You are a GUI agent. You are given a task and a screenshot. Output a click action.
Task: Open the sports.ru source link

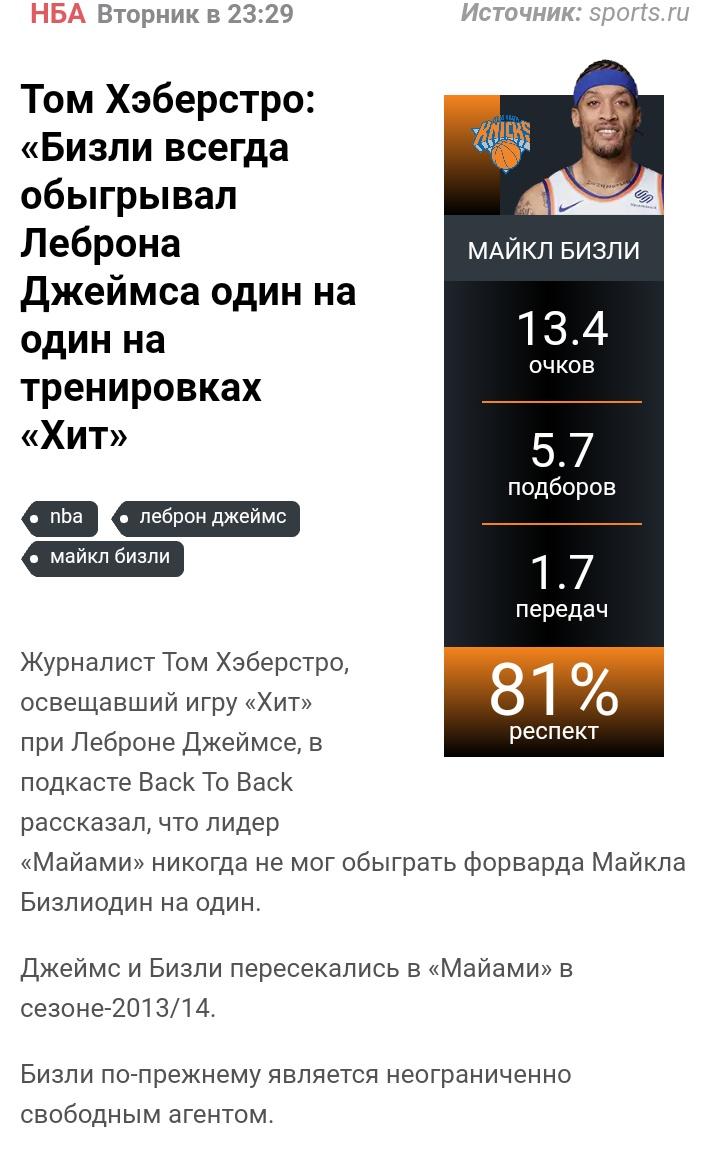point(638,13)
